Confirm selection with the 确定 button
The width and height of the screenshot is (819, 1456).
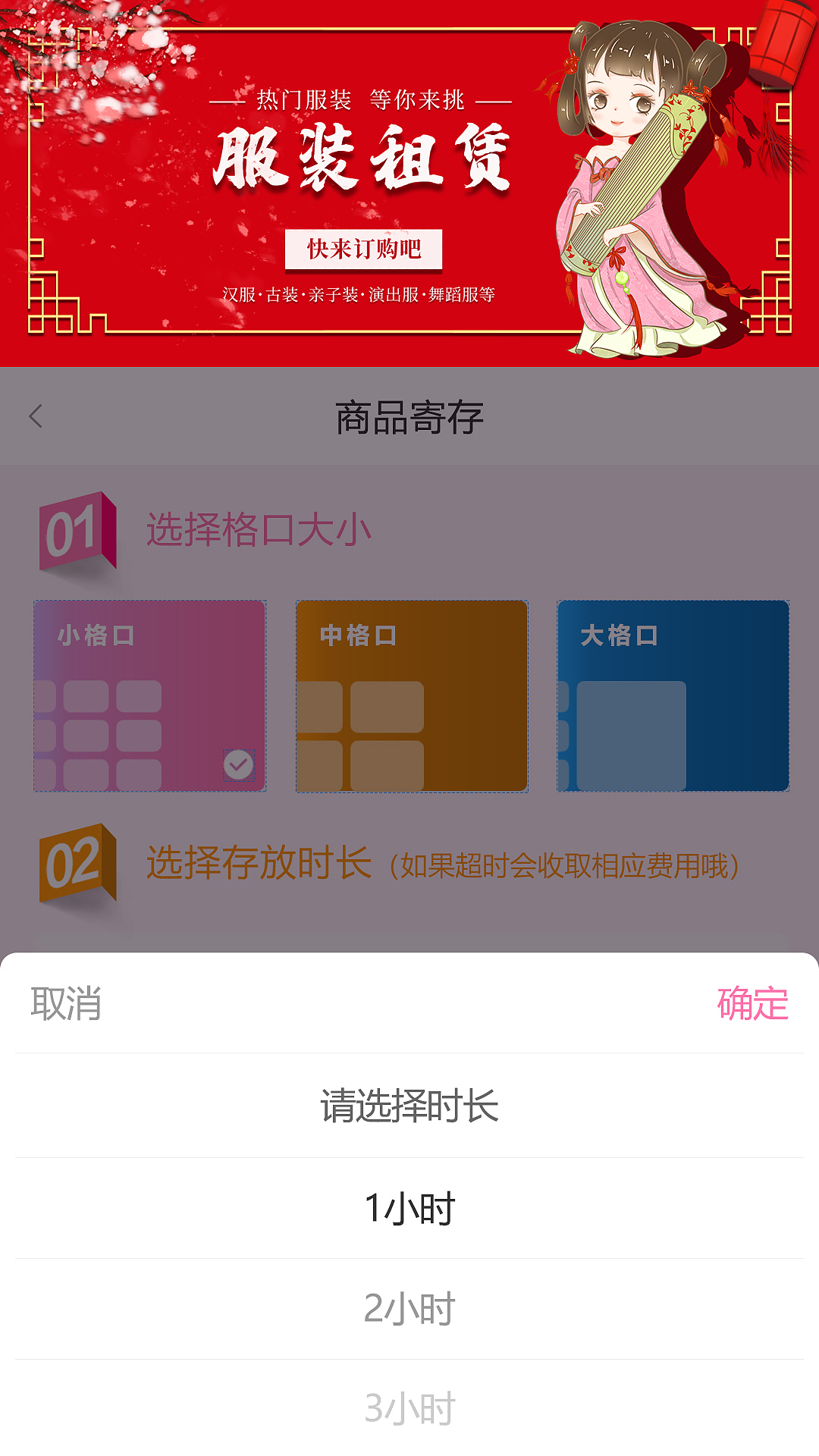click(x=753, y=1003)
